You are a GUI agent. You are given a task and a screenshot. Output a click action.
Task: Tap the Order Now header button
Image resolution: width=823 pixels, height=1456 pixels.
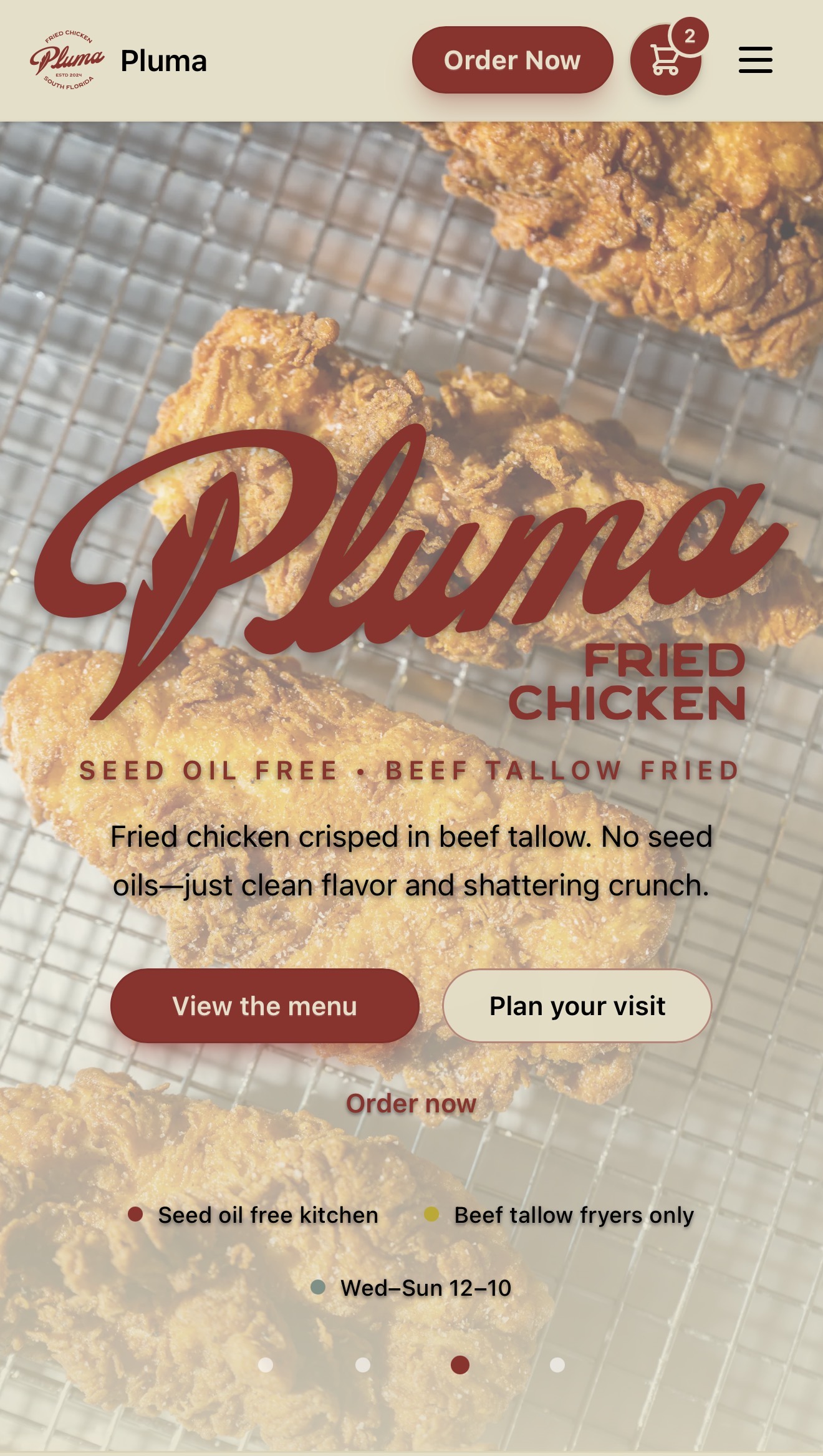point(512,60)
